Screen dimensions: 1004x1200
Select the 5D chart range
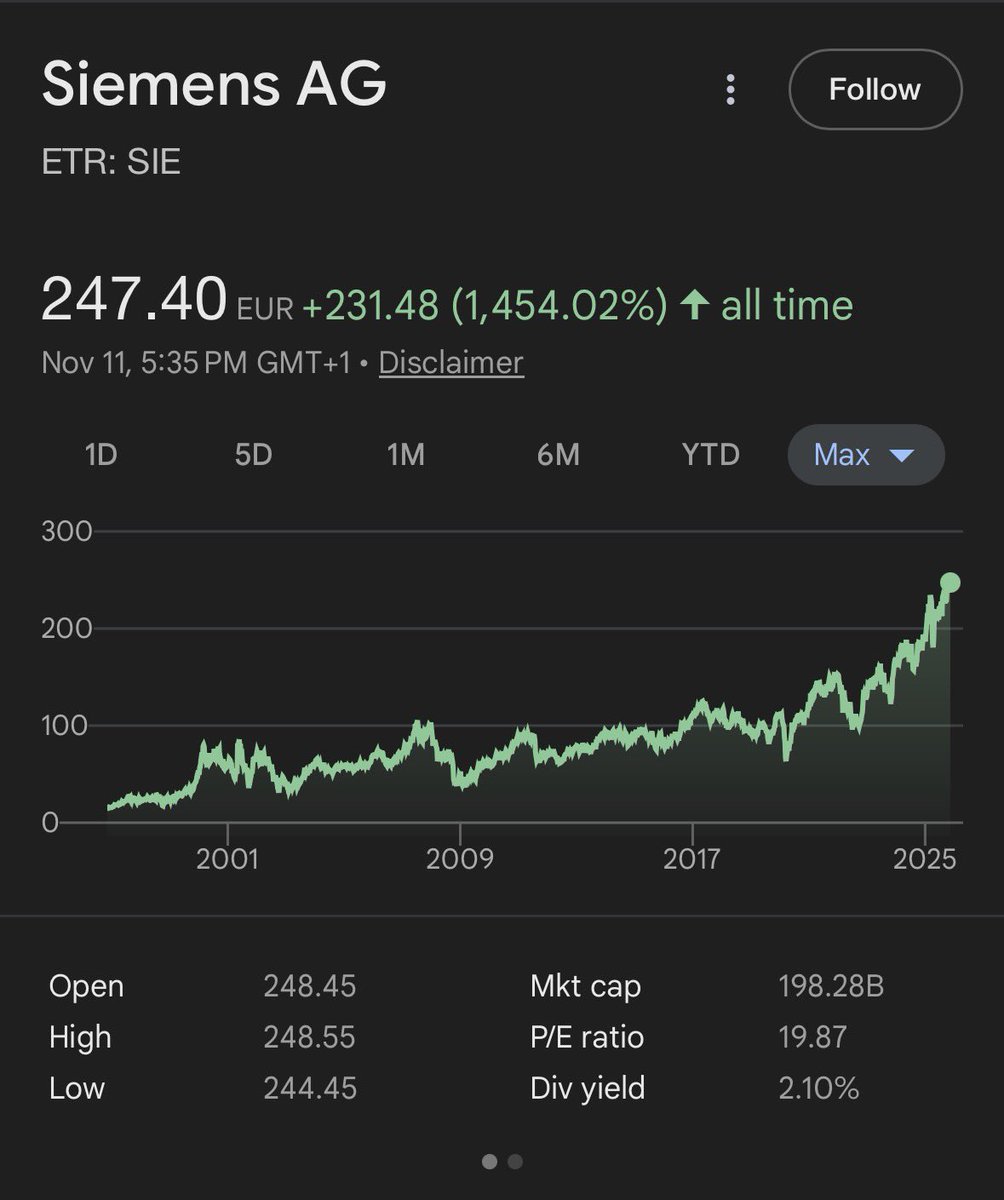pos(253,455)
